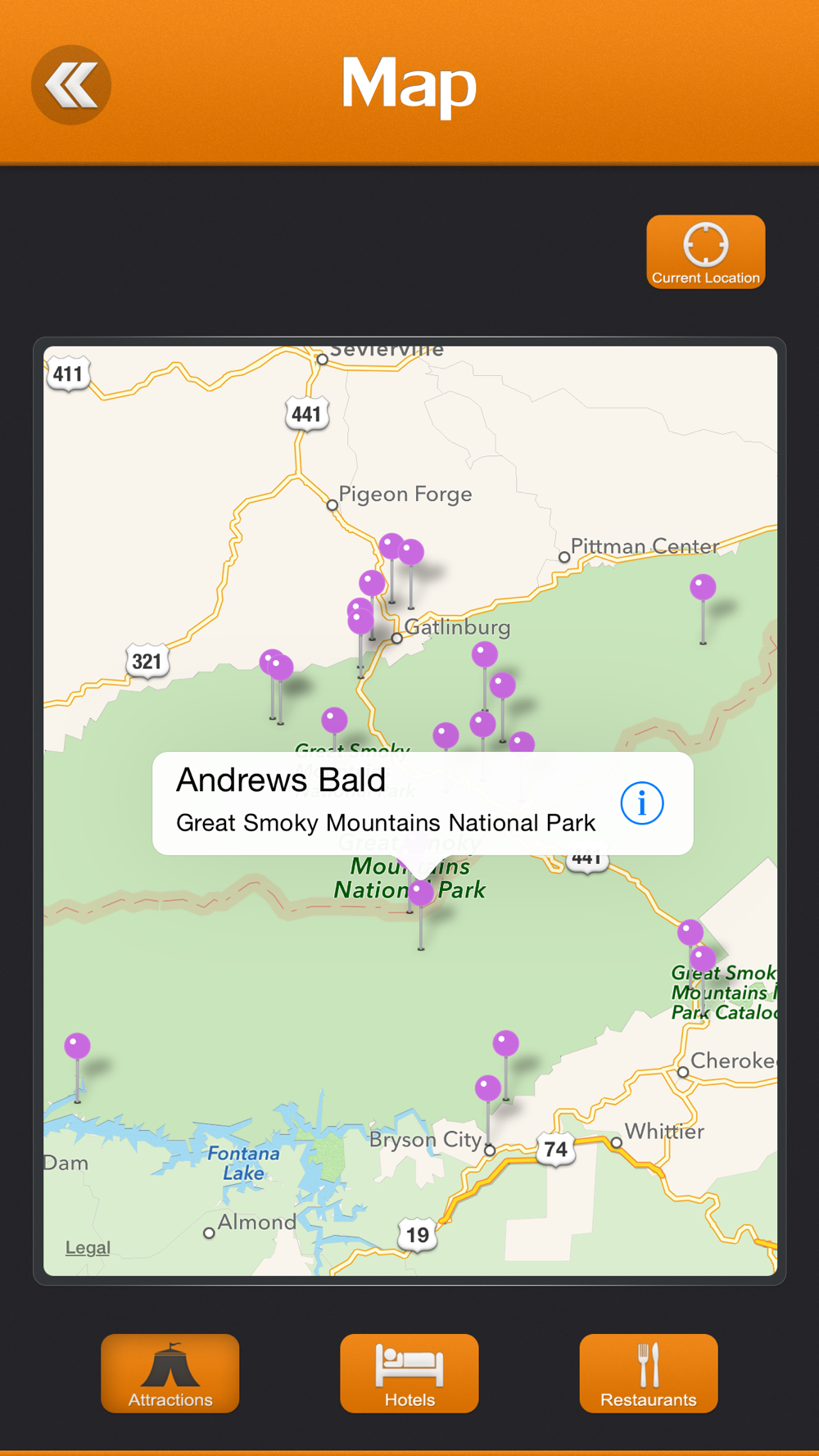Viewport: 819px width, 1456px height.
Task: Go back using the double-arrow button
Action: tap(71, 85)
